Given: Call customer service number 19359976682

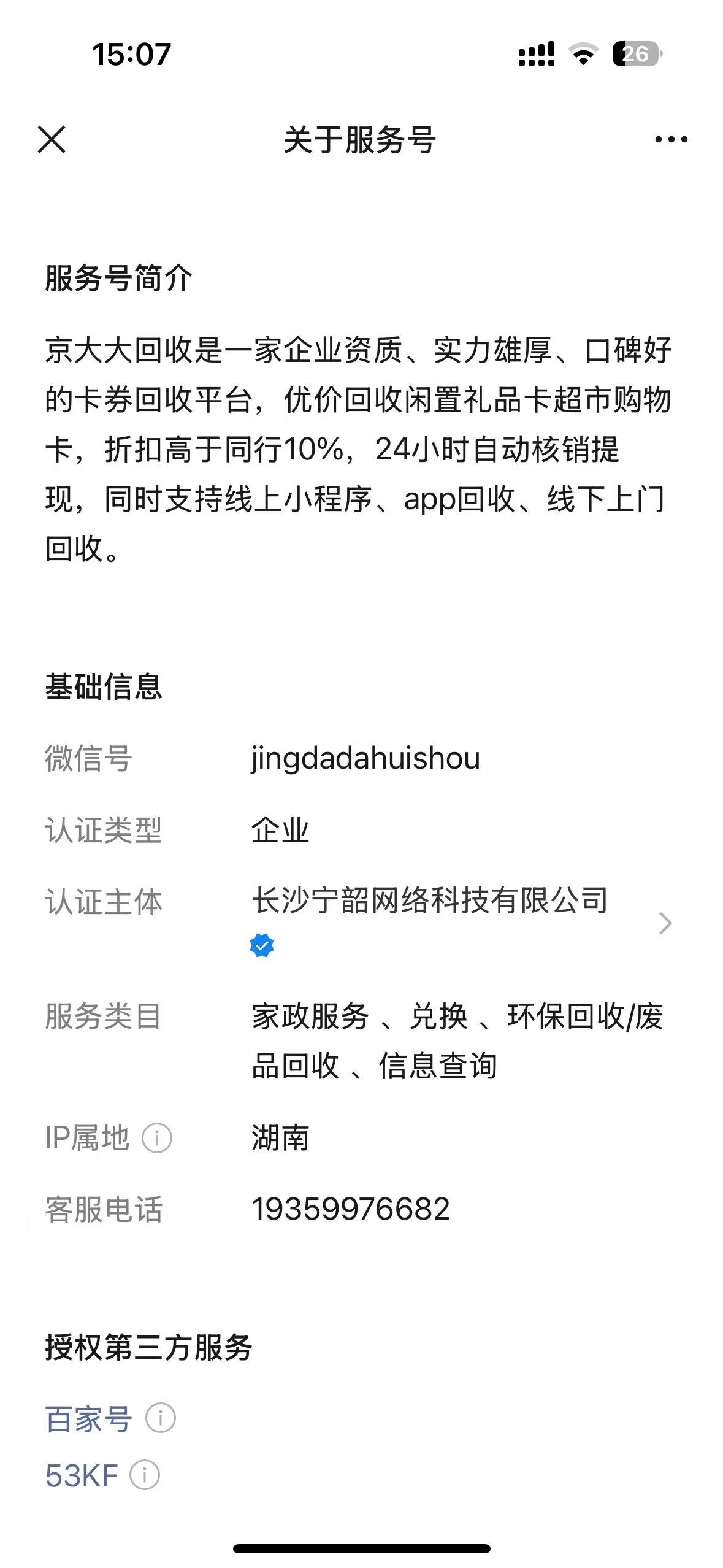Looking at the screenshot, I should point(351,1209).
